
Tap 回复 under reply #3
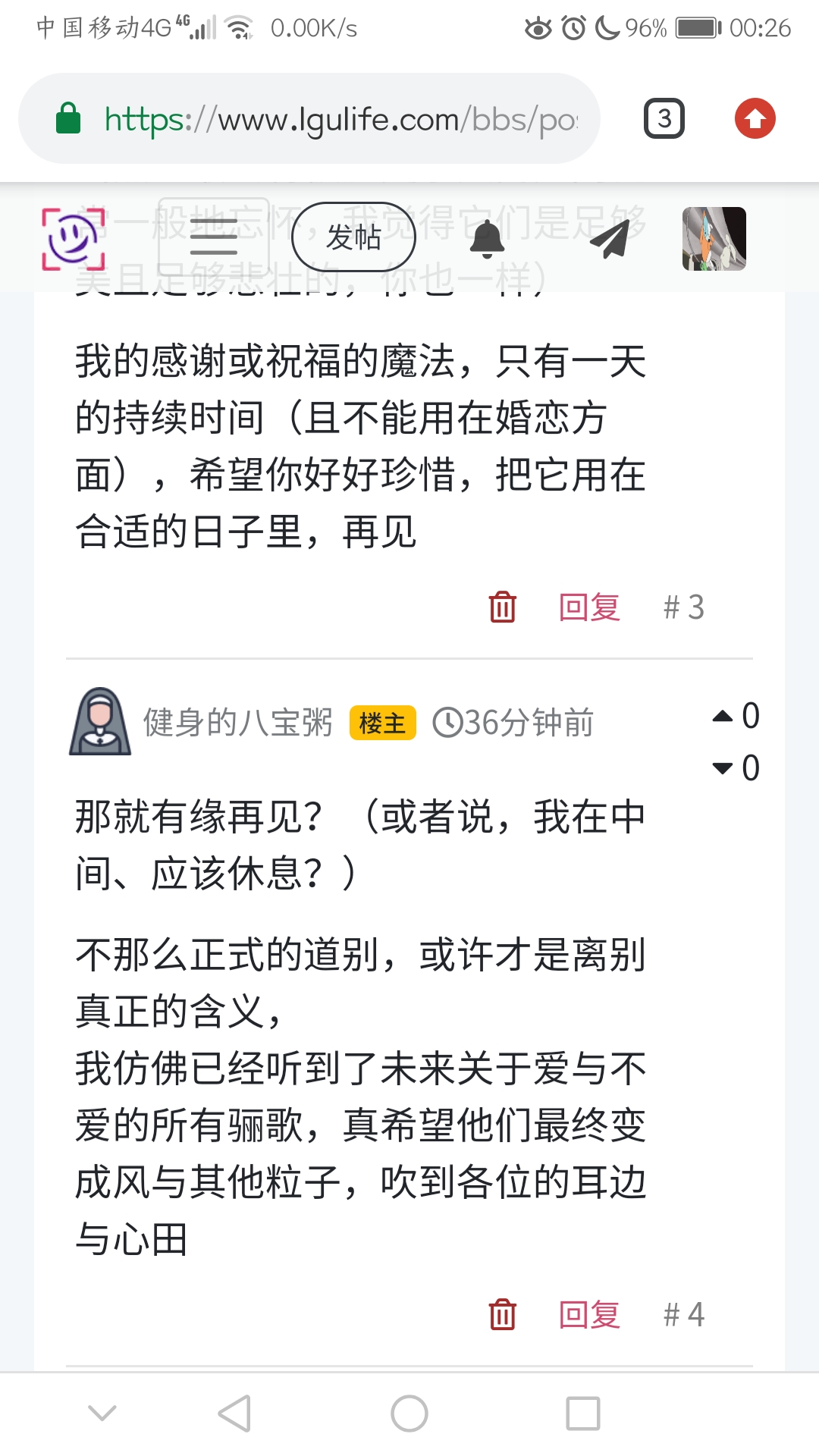click(x=589, y=607)
